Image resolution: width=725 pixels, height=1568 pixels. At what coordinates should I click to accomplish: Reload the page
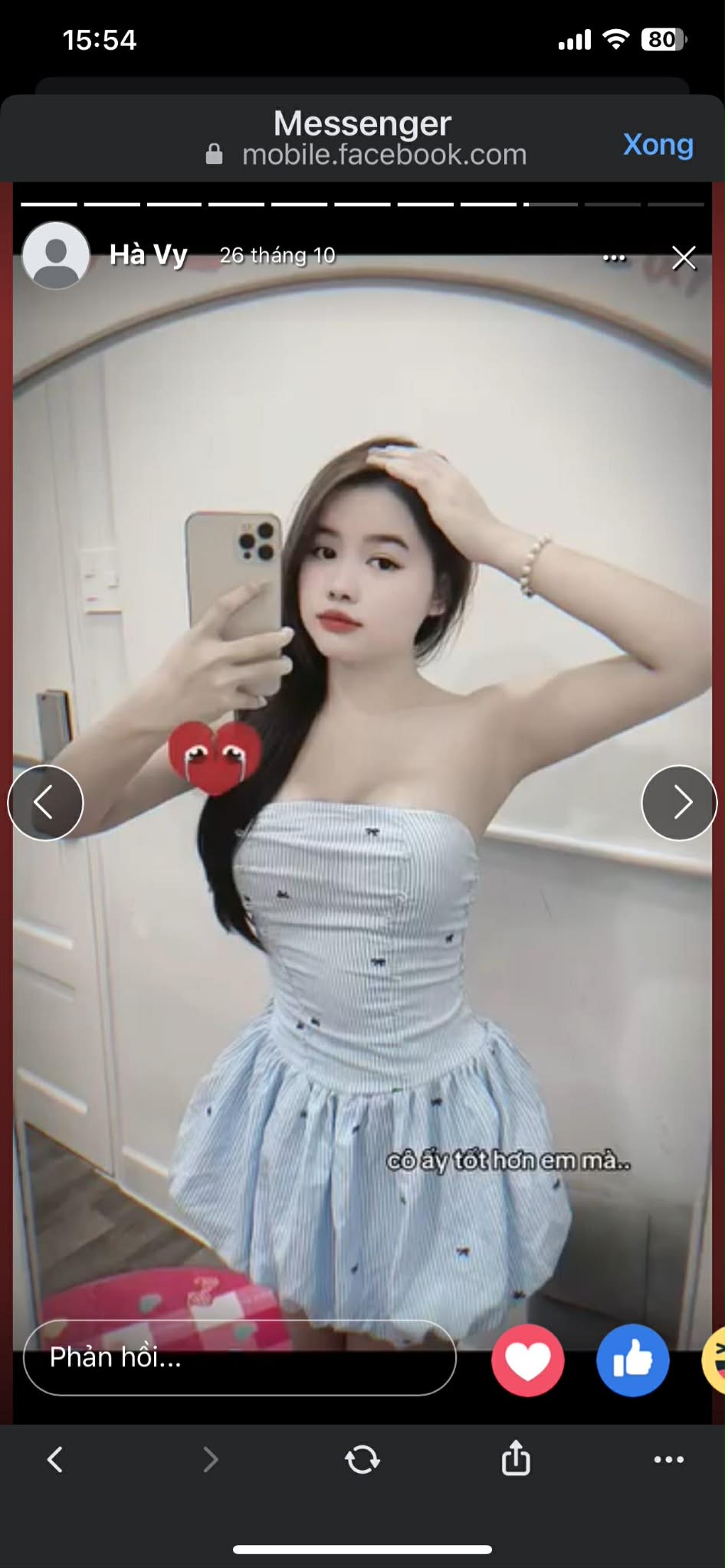(362, 1459)
